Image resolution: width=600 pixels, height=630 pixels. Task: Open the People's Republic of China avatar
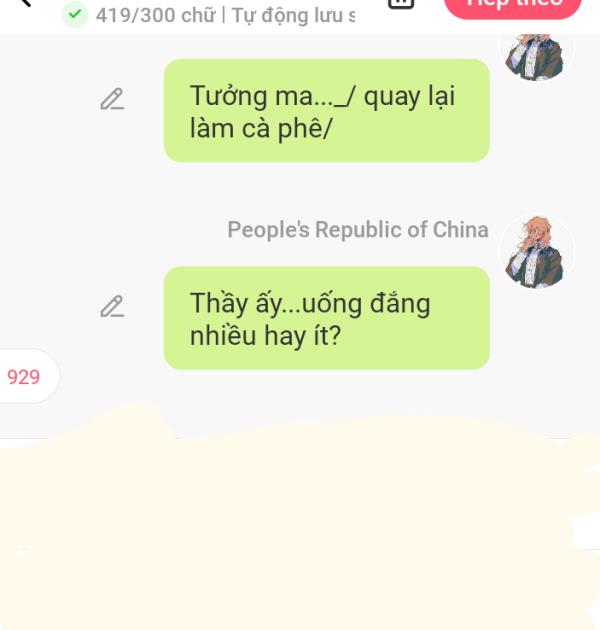click(537, 252)
